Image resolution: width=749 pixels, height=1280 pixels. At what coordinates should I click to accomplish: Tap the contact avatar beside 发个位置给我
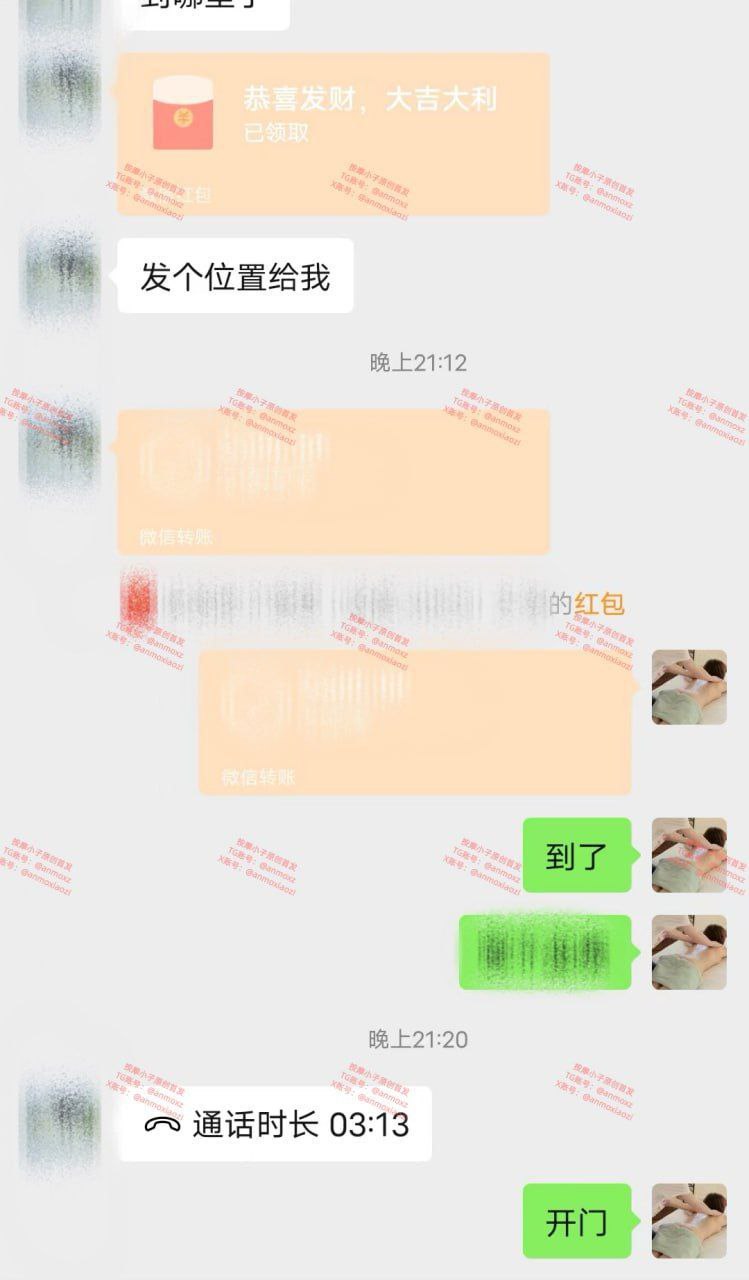[x=61, y=276]
